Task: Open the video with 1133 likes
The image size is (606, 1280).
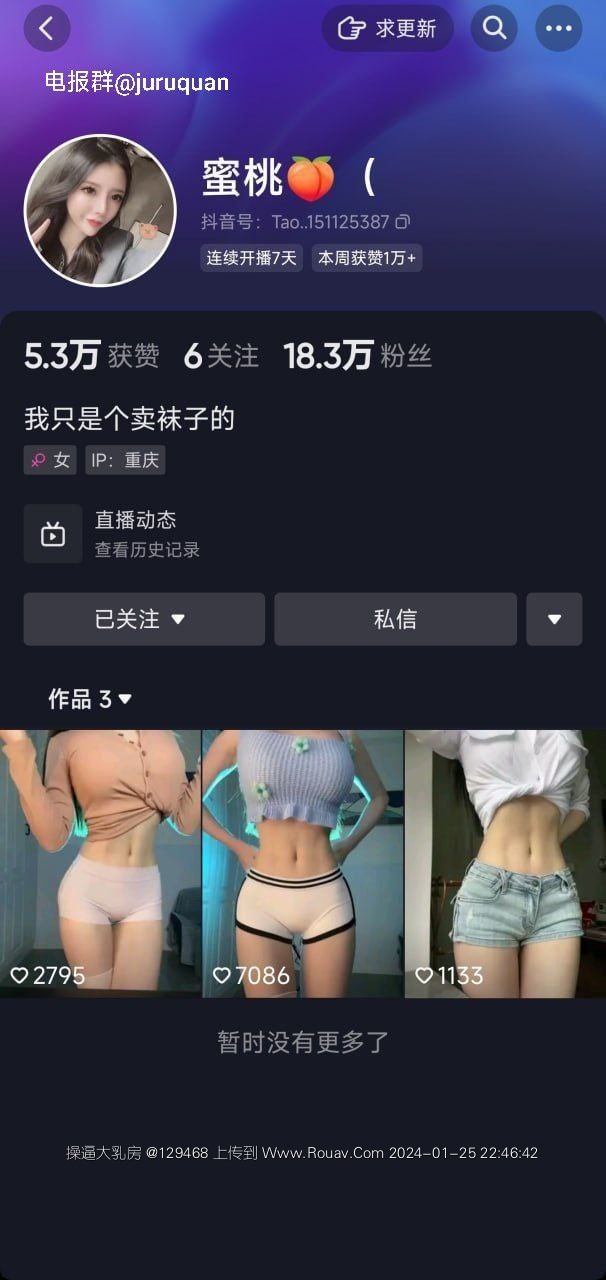Action: [505, 863]
